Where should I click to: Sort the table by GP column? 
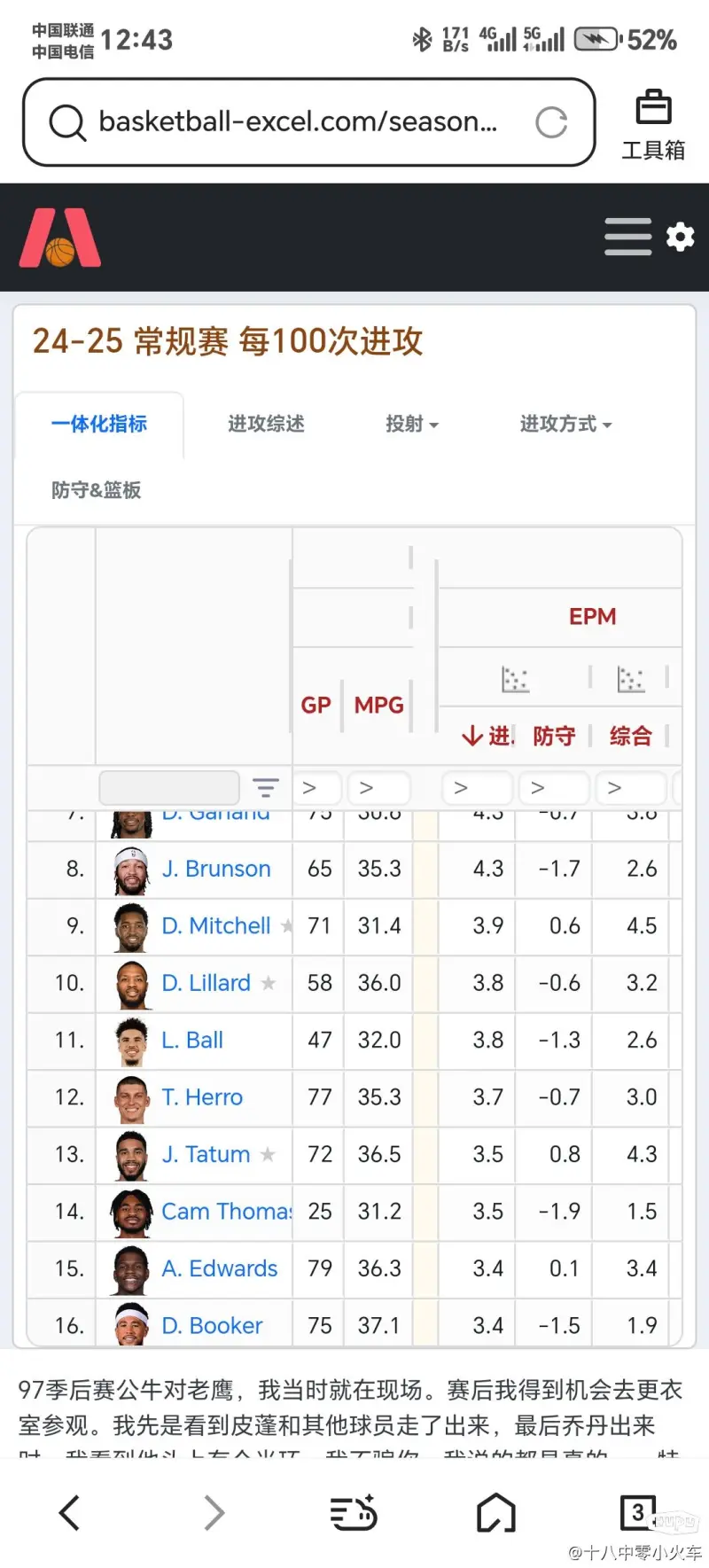[316, 705]
